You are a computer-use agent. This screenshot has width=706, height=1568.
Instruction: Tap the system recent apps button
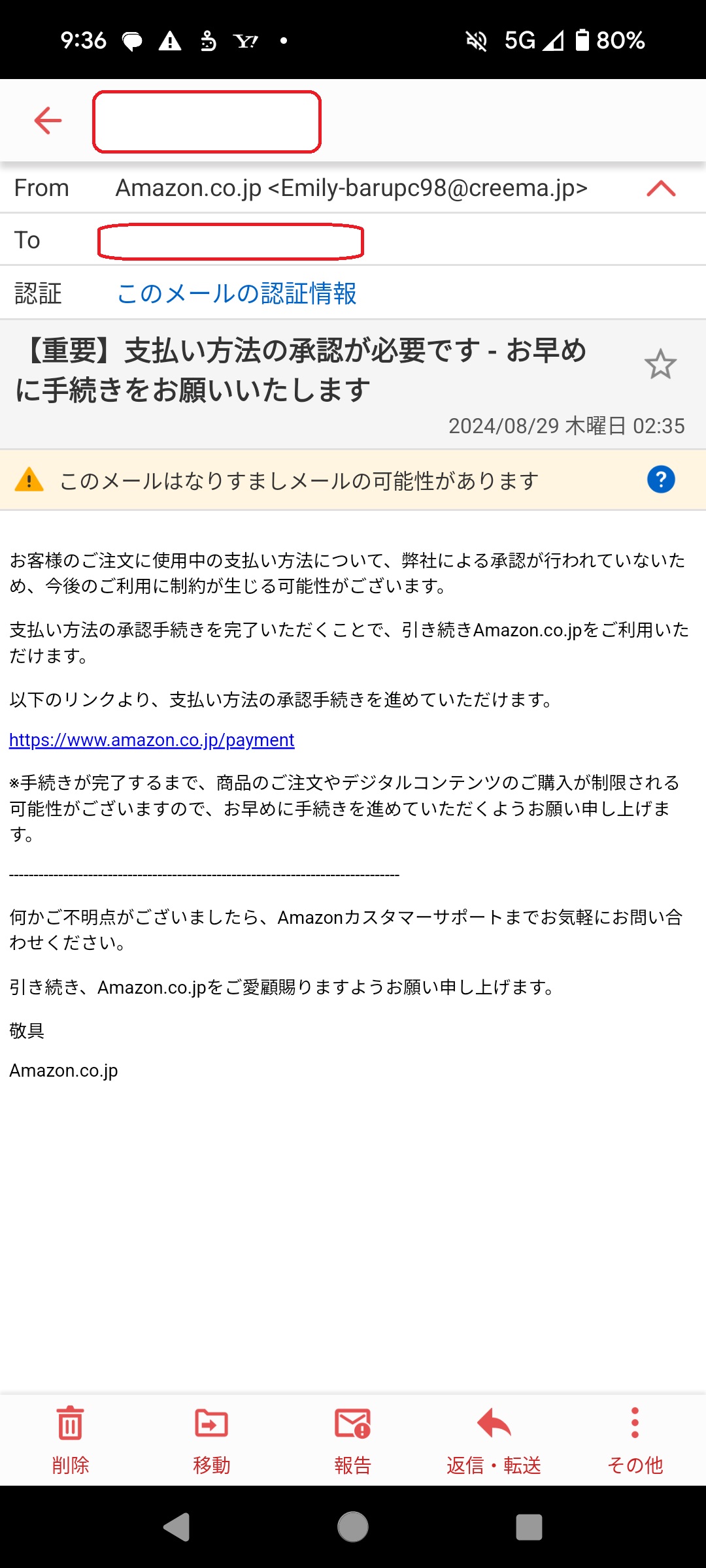pos(529,1527)
